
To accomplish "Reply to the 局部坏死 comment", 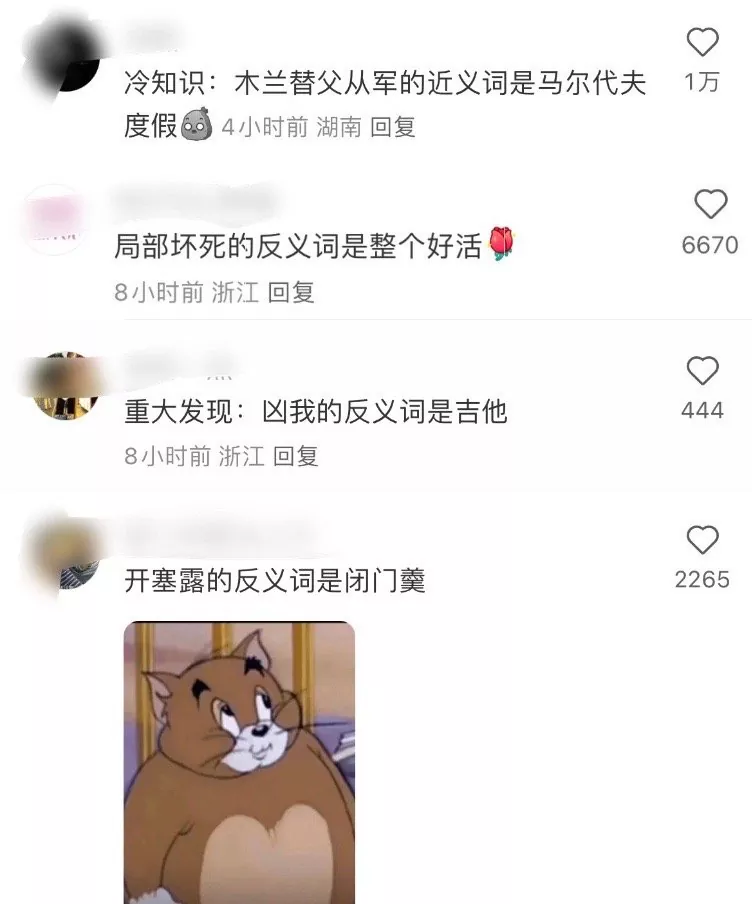I will point(291,292).
